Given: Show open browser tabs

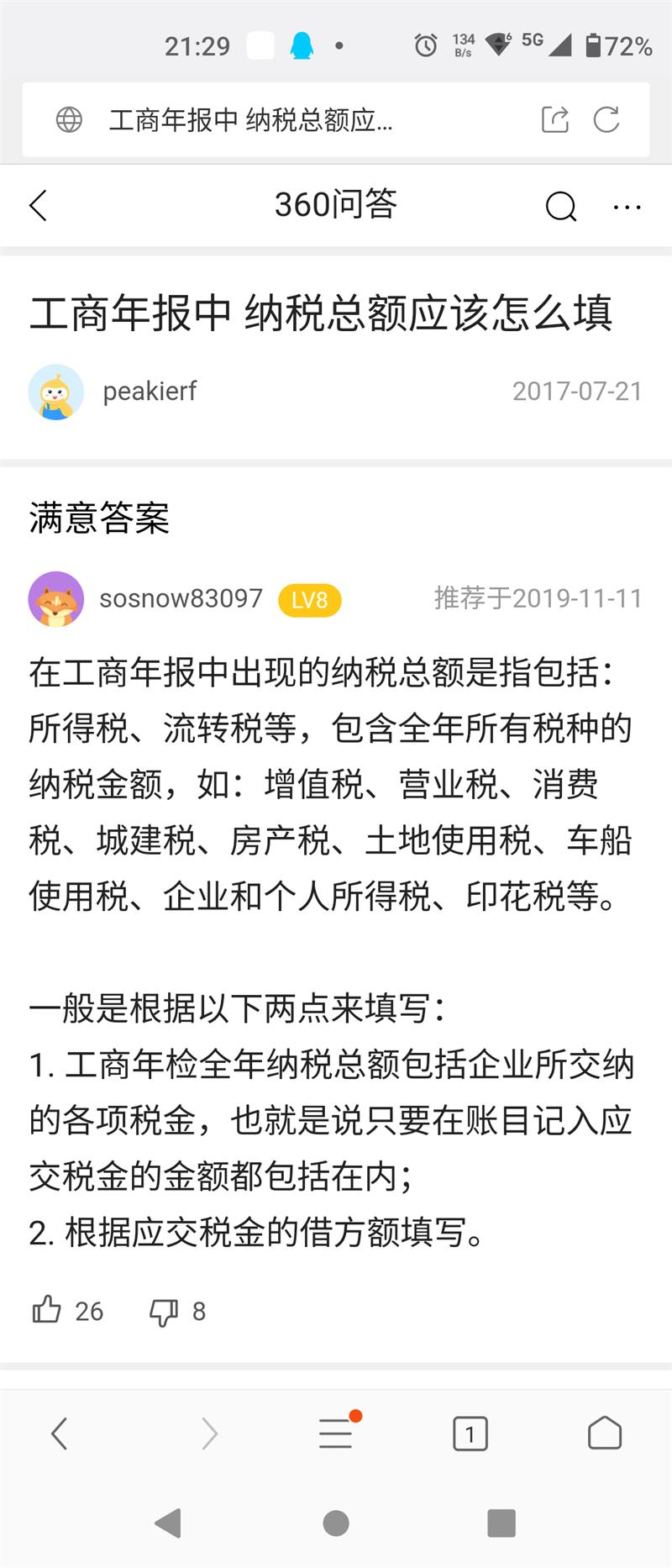Looking at the screenshot, I should [470, 1434].
